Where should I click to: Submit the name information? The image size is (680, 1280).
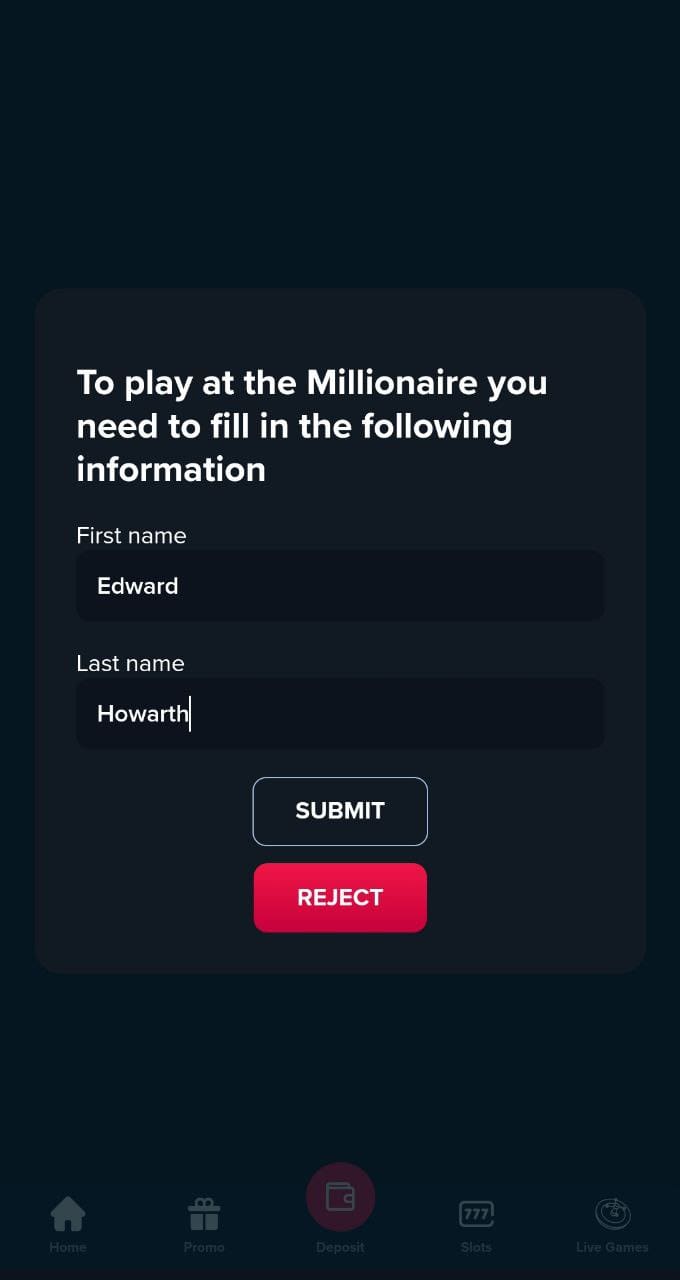pos(340,811)
